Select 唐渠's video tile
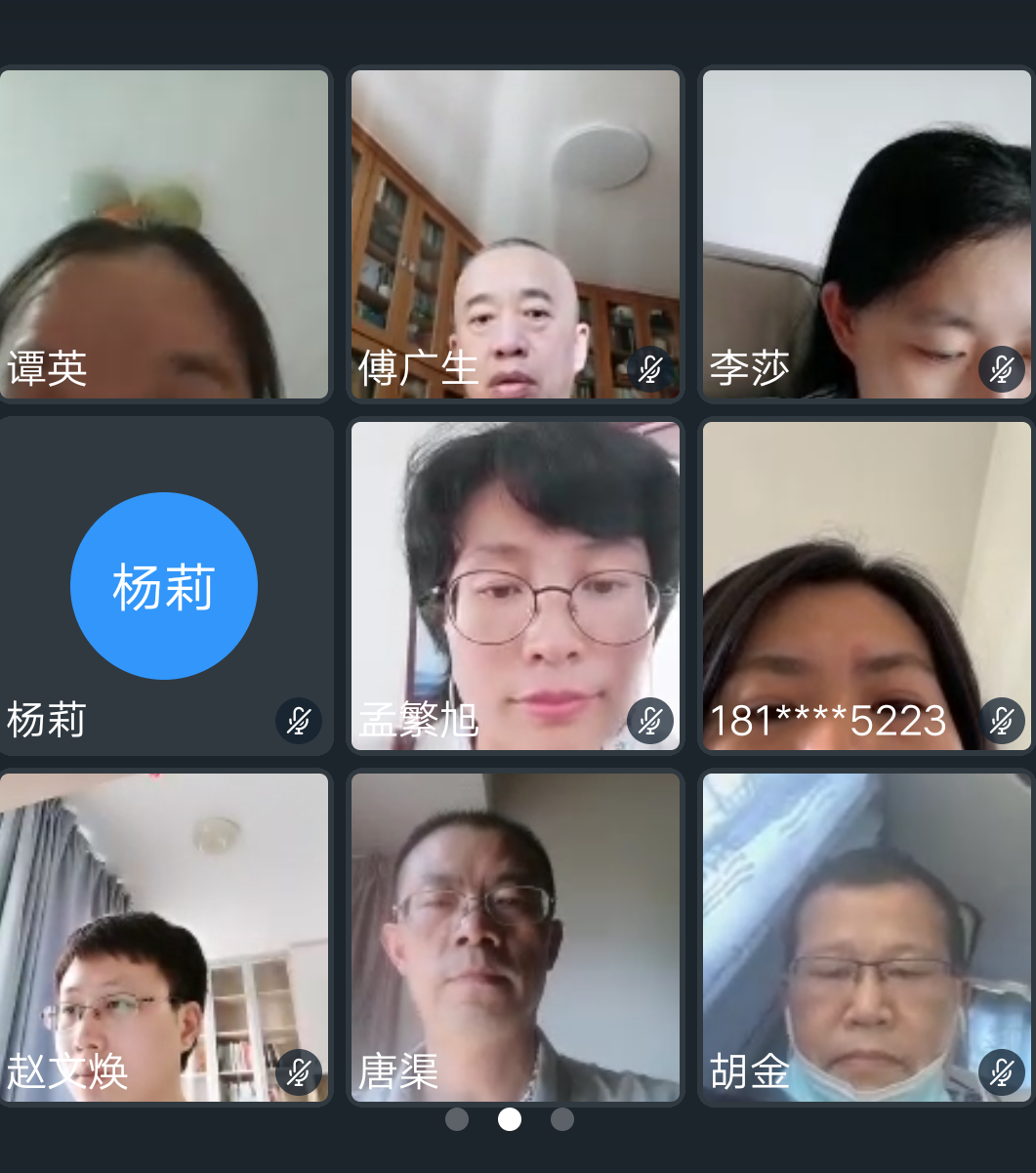Screen dimensions: 1036x1173 point(516,938)
